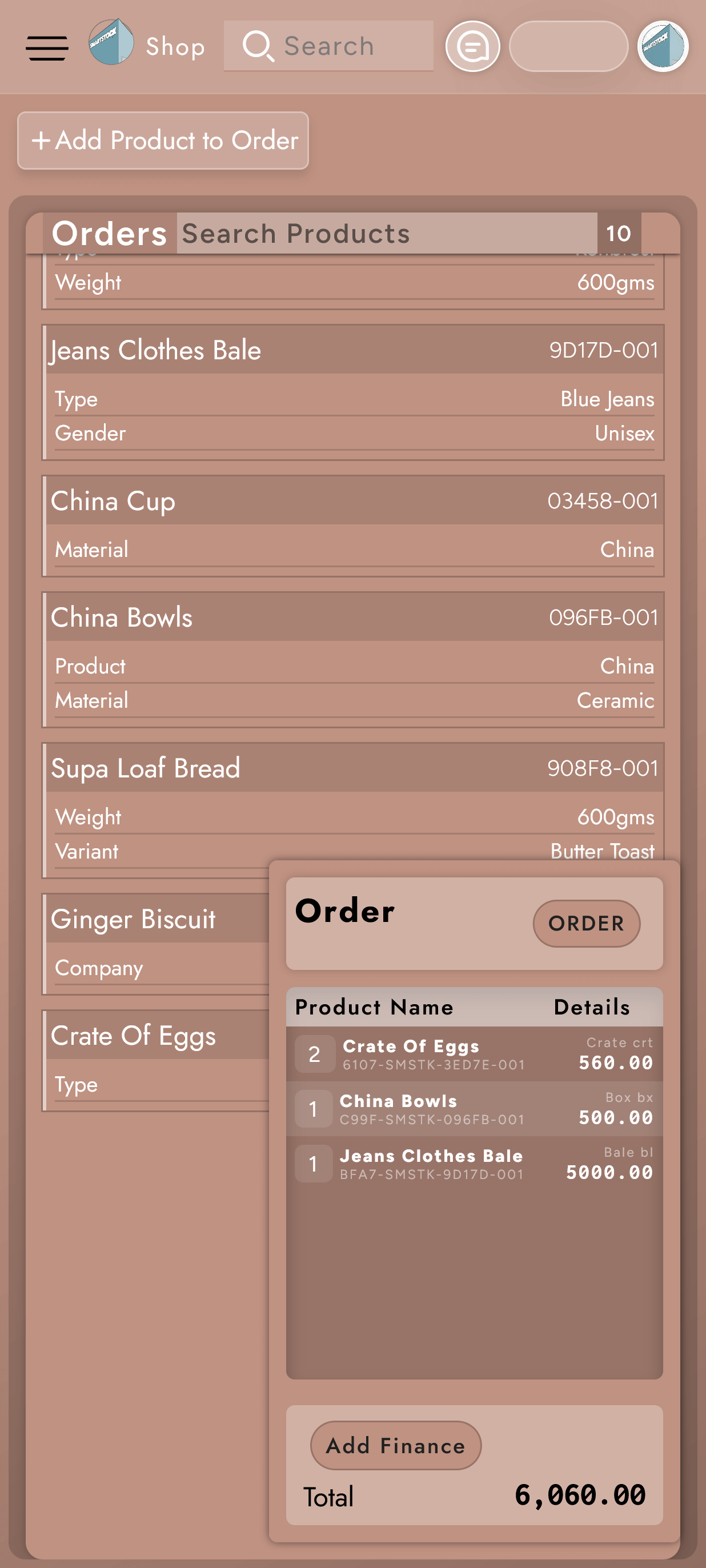Open Crate Of Eggs order line
Screen dimensions: 706x1568
pos(474,1054)
